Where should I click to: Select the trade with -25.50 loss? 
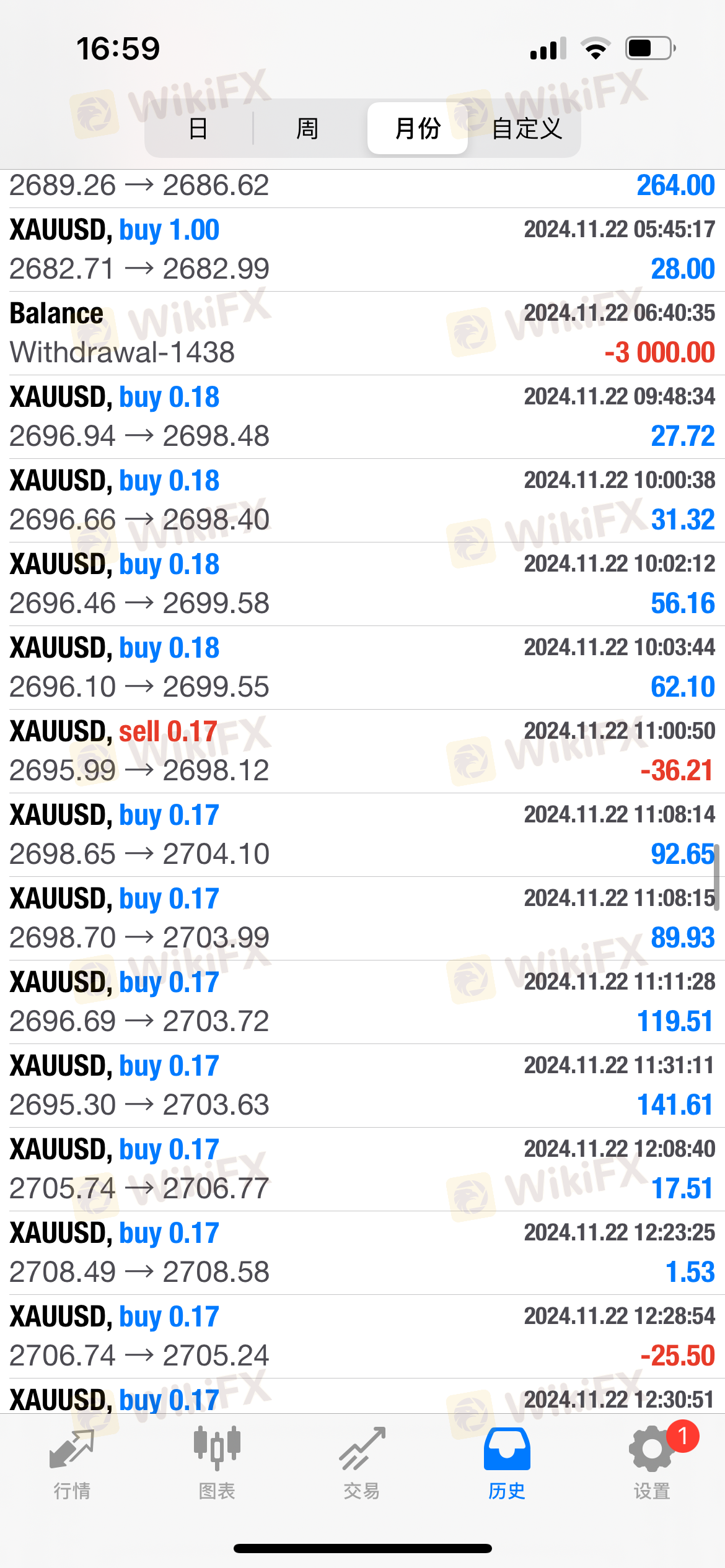tap(362, 1336)
